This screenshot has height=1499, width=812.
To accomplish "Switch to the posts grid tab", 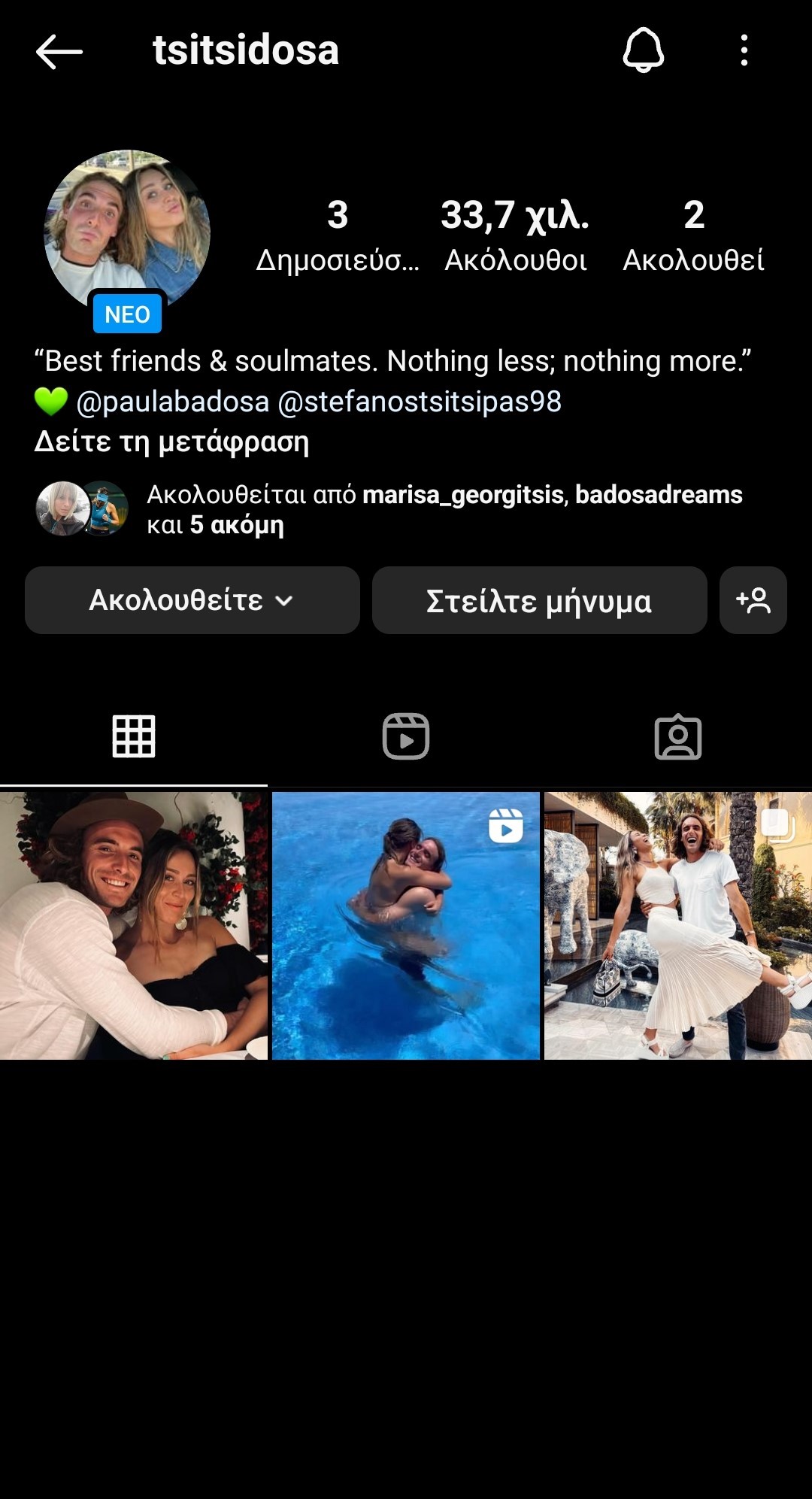I will click(x=134, y=736).
